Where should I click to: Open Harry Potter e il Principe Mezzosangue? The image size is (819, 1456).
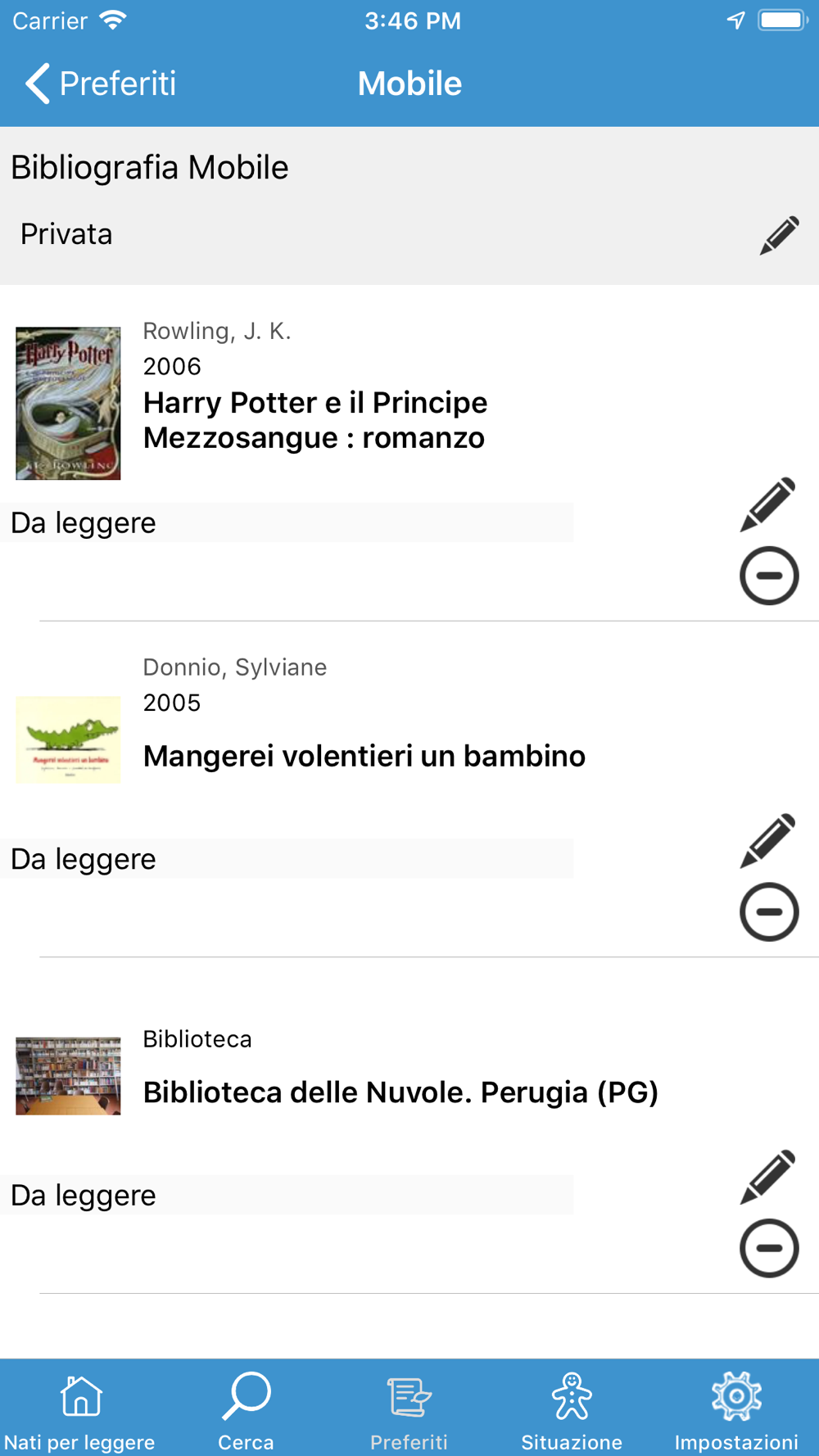coord(315,420)
